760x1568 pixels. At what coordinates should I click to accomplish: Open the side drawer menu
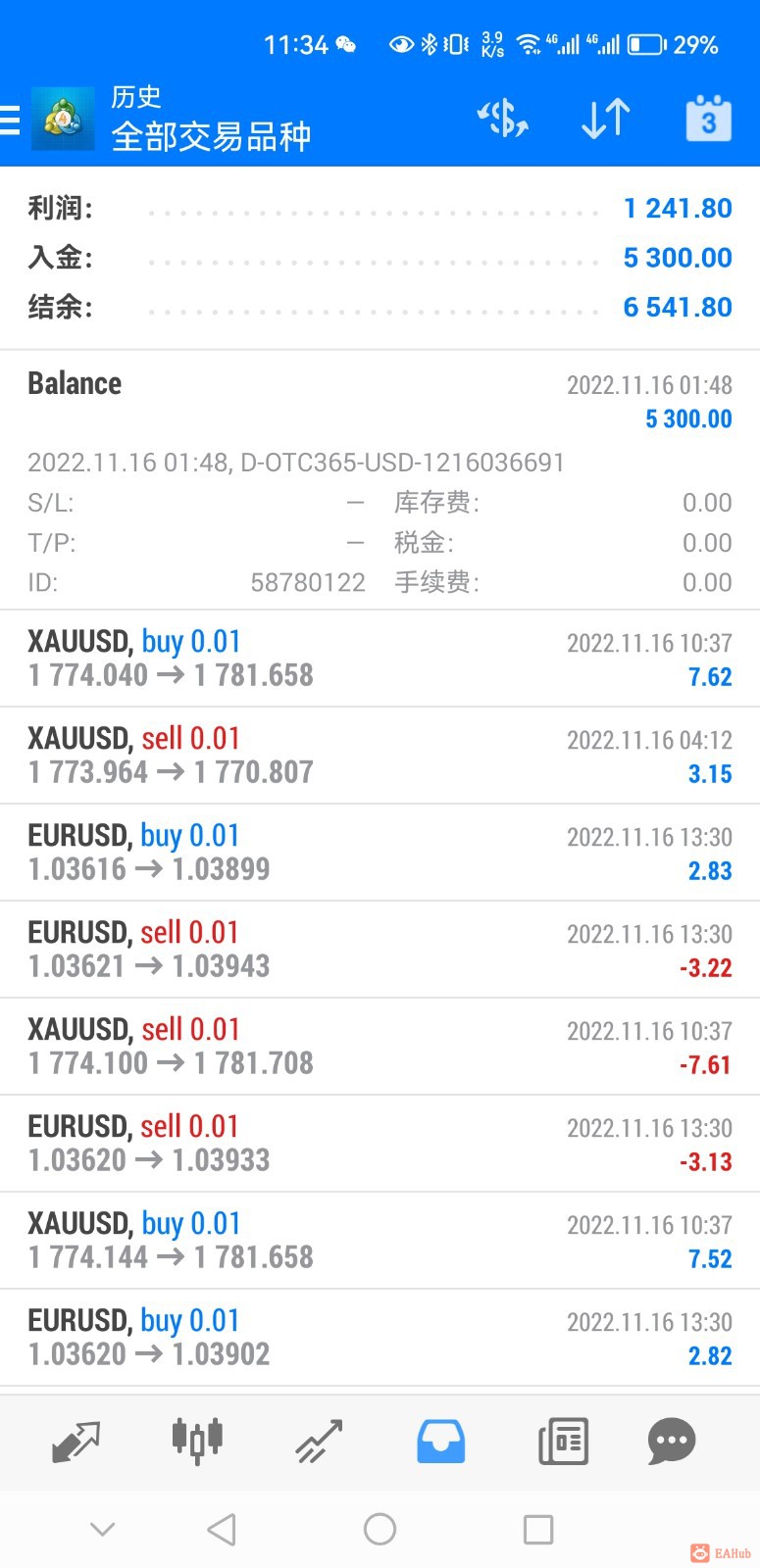(12, 120)
